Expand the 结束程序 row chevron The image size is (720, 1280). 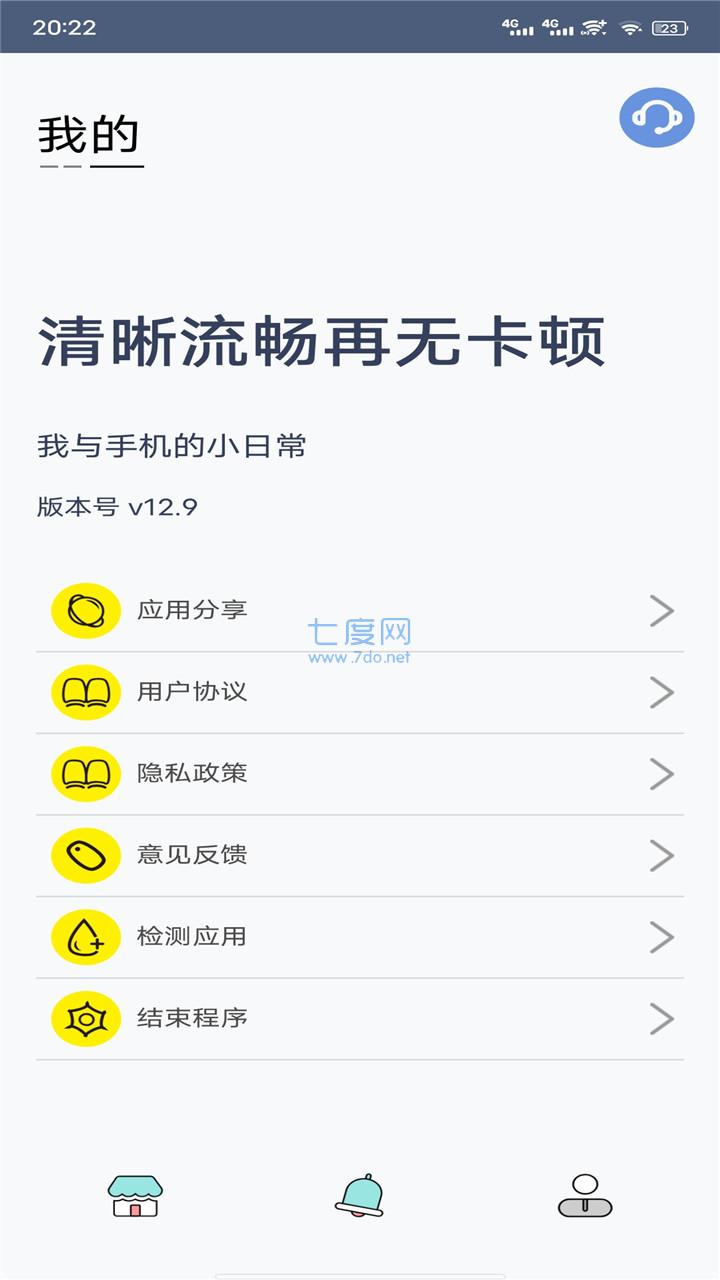click(x=659, y=1018)
